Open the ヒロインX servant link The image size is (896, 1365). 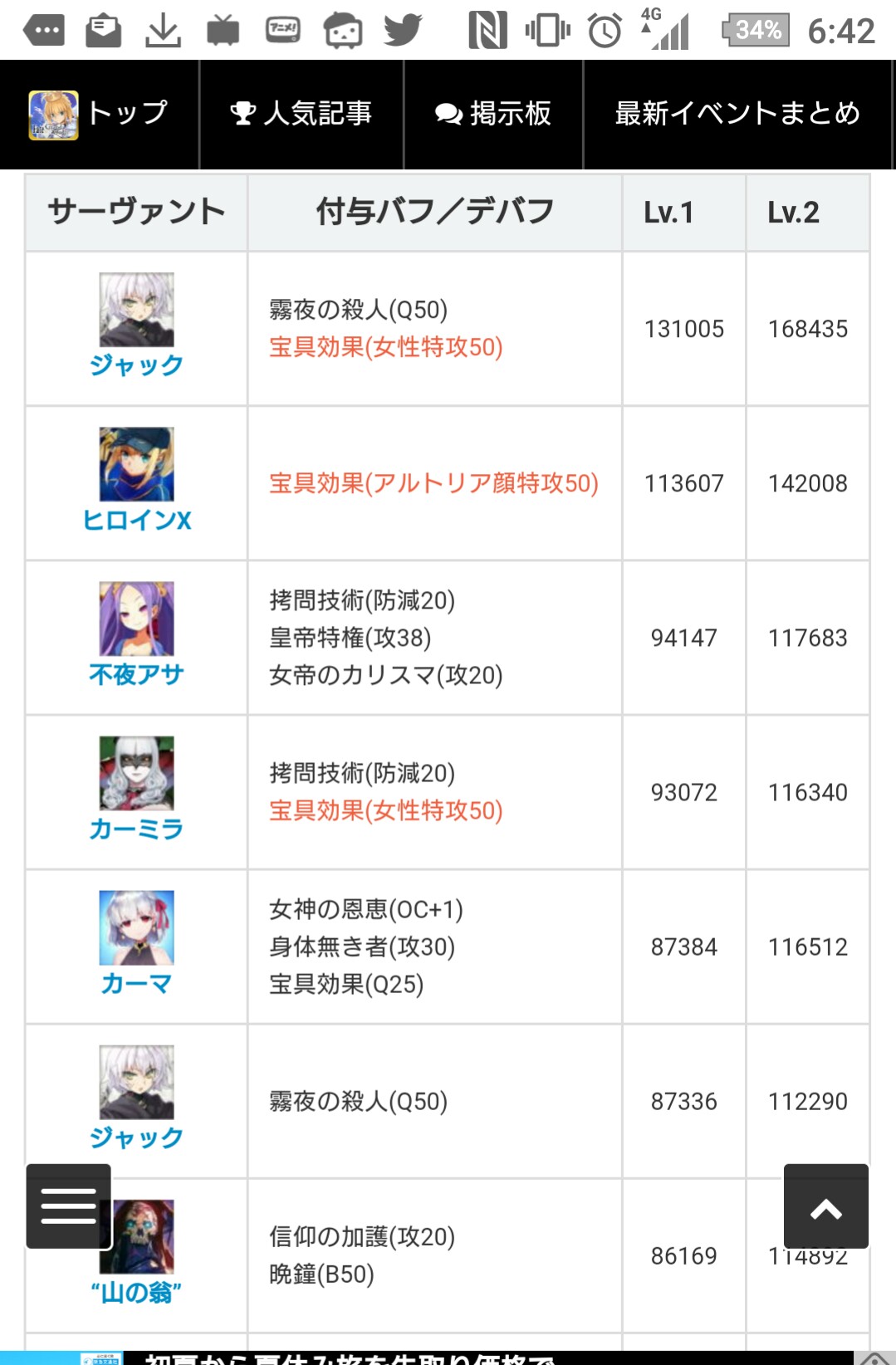click(x=137, y=520)
